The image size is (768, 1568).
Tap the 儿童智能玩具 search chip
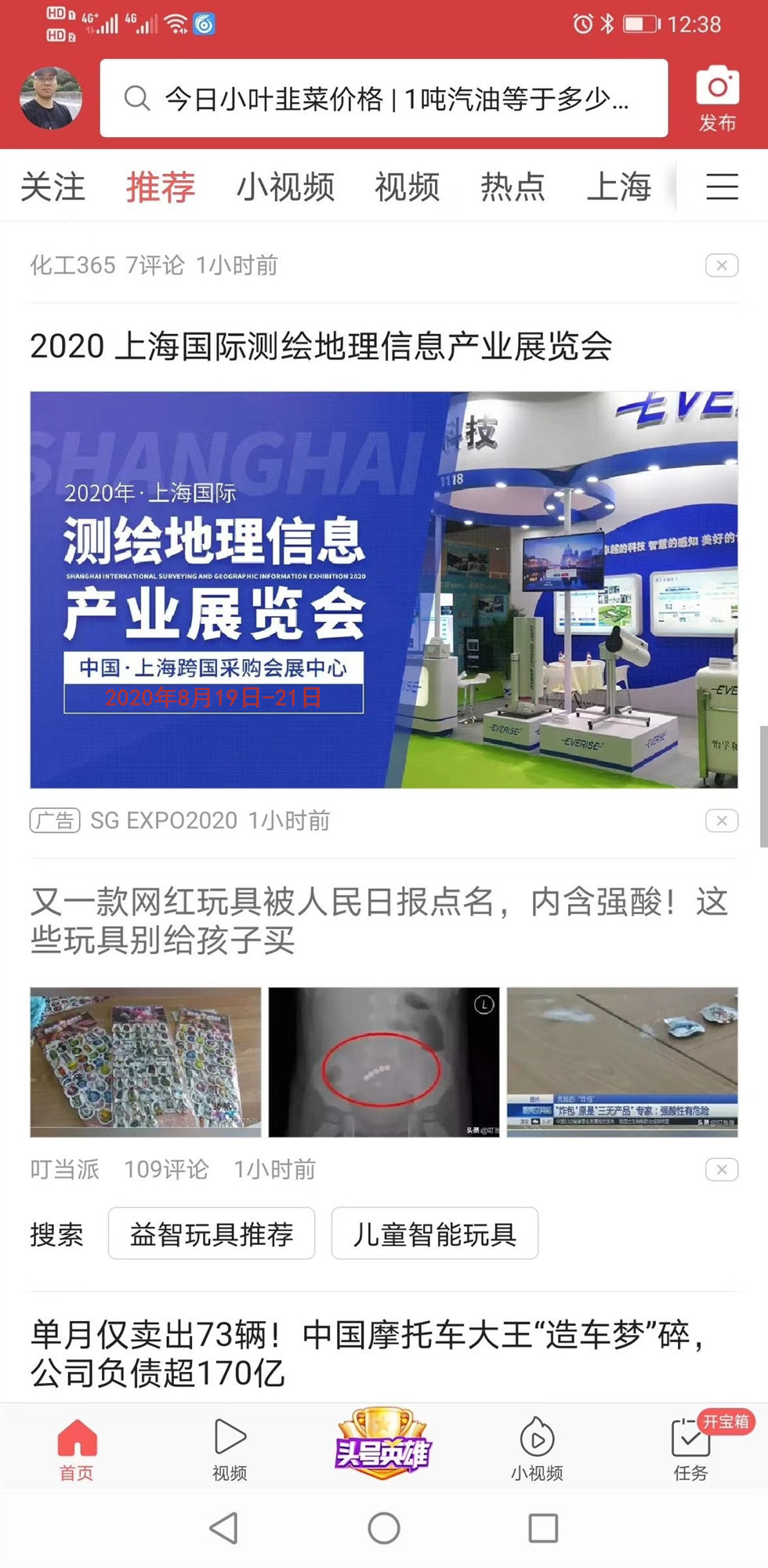click(435, 1234)
